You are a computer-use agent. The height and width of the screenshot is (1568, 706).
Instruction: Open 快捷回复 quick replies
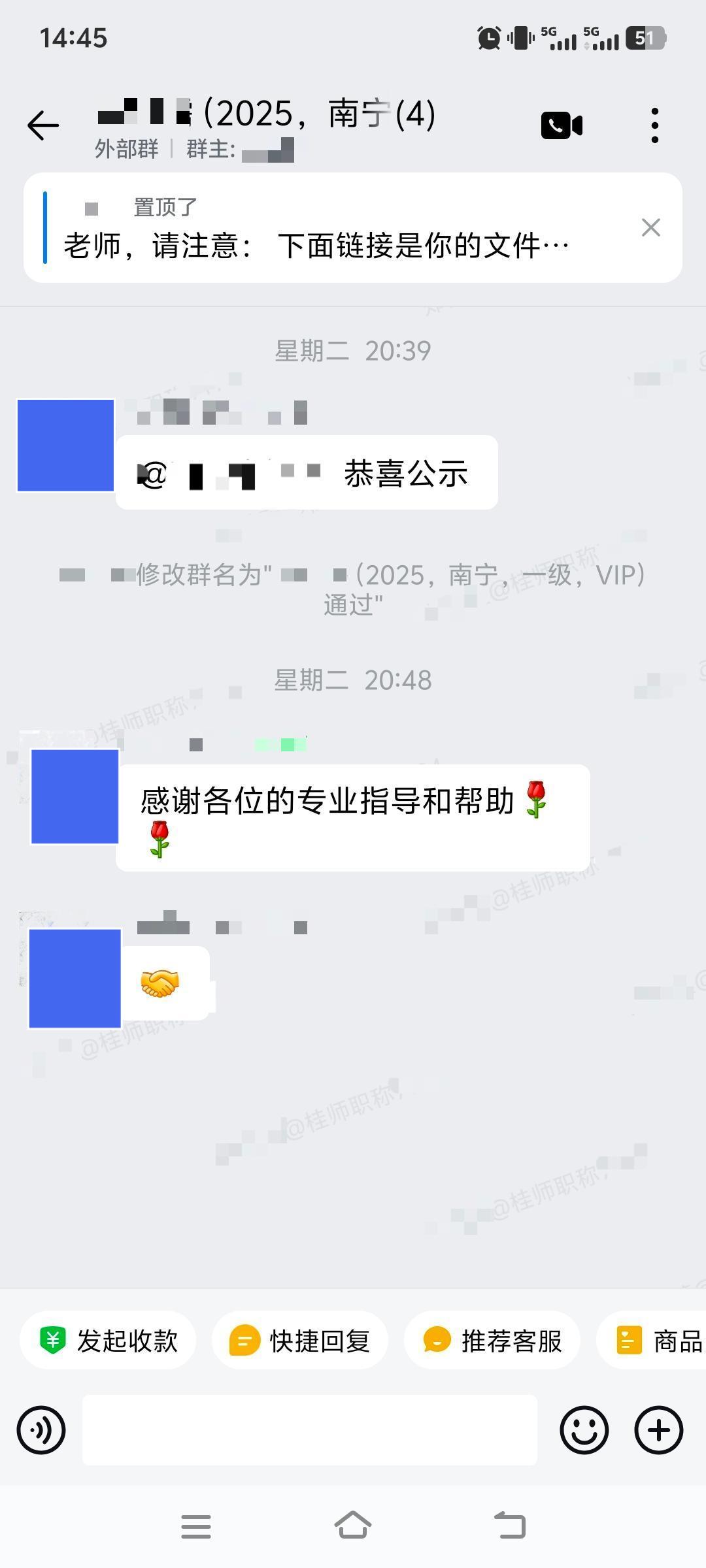(x=300, y=1341)
